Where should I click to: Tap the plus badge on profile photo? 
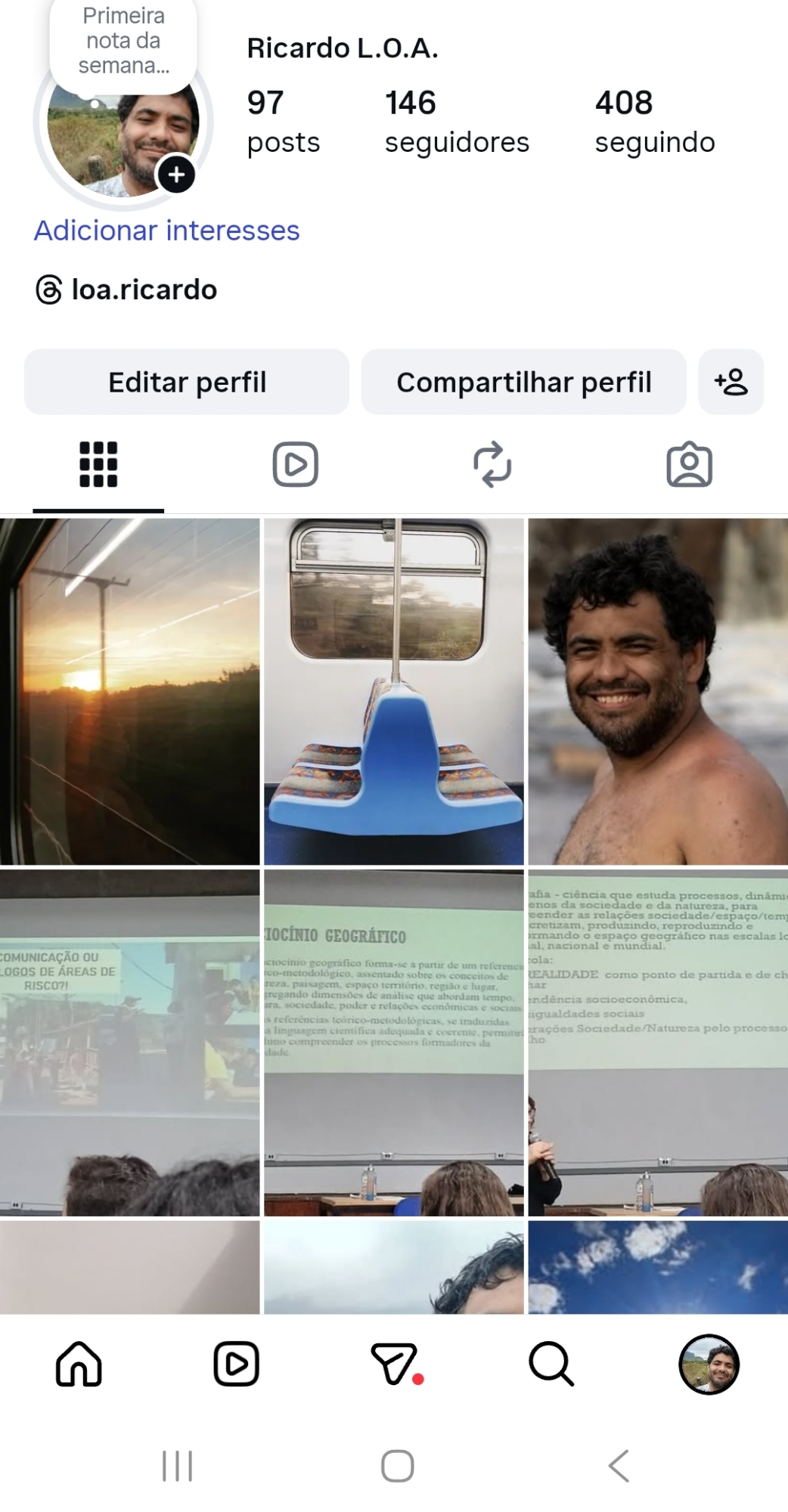(x=176, y=175)
